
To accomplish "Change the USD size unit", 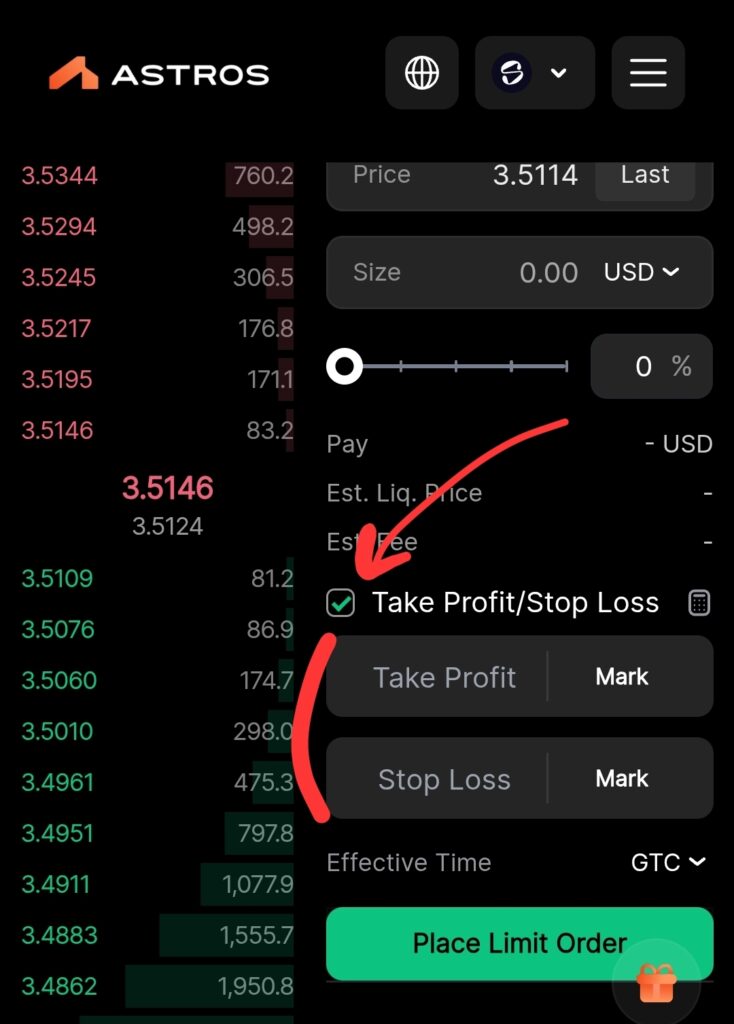I will [x=641, y=272].
